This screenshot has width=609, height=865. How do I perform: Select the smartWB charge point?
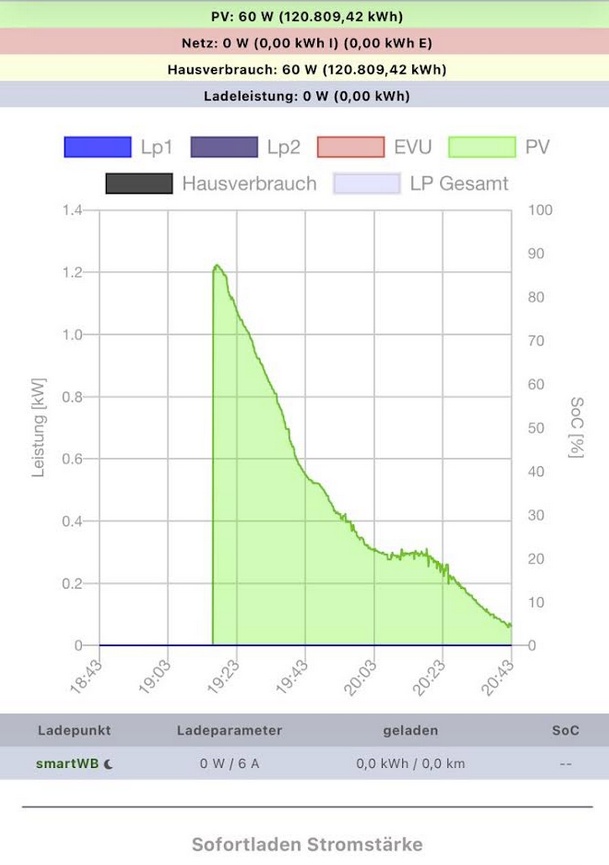(68, 762)
